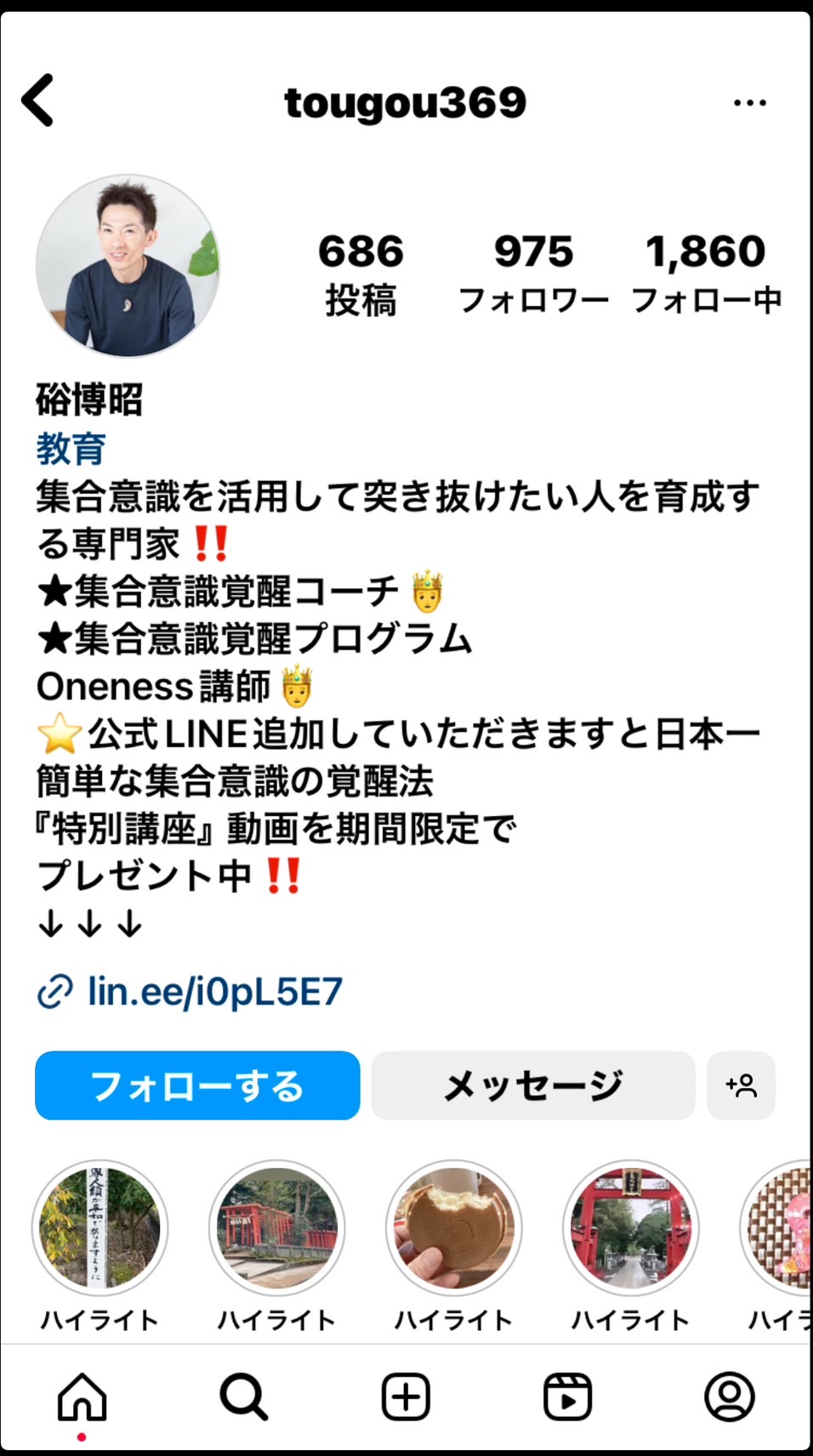Tap the 教育 category label
This screenshot has height=1456, width=813.
pos(71,449)
